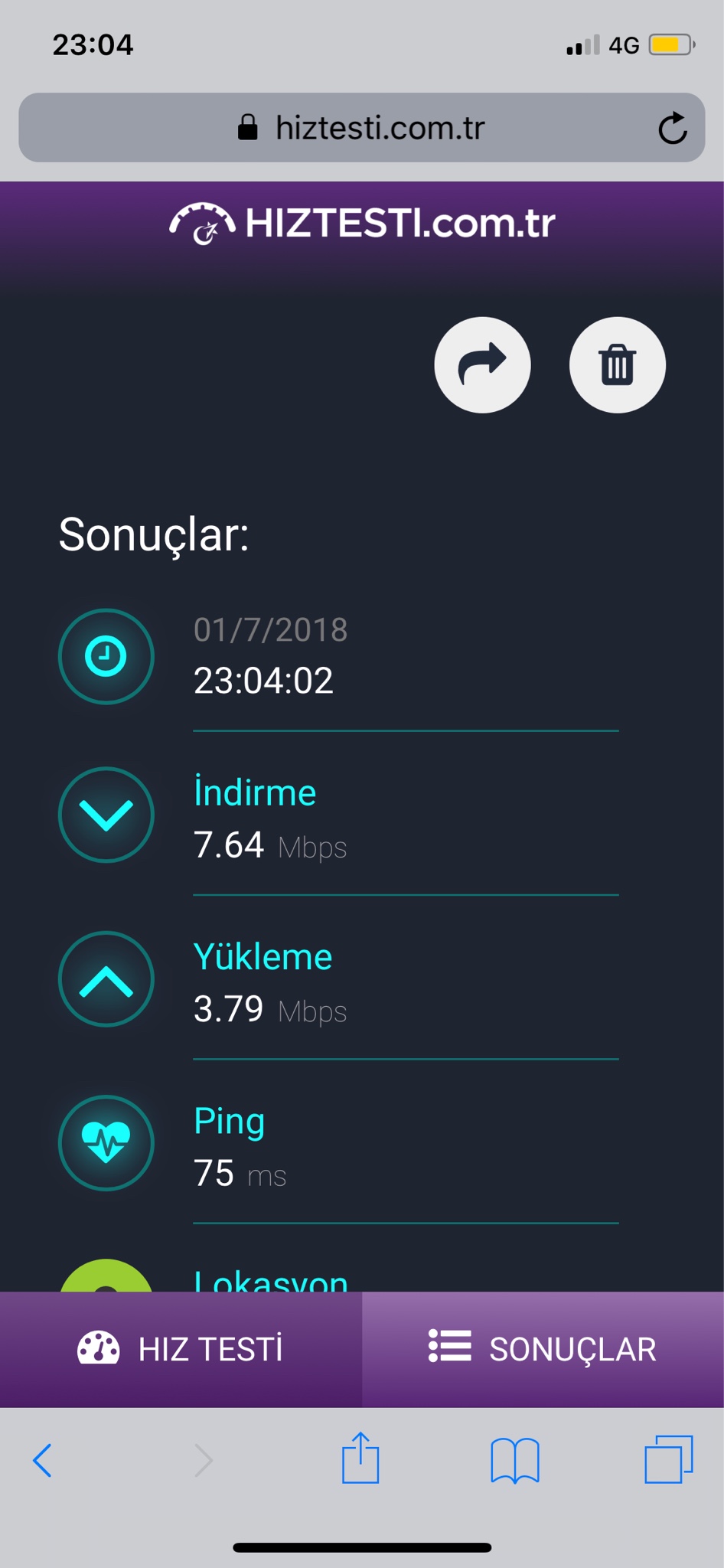This screenshot has height=1568, width=724.
Task: Tap the hiztesti.com.tr address bar
Action: 361,128
